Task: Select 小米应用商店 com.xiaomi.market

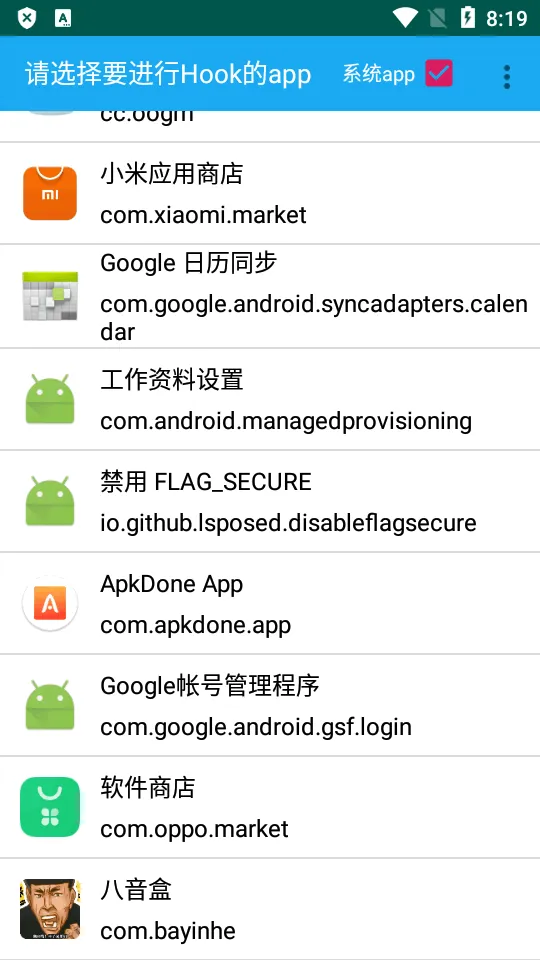Action: 270,193
